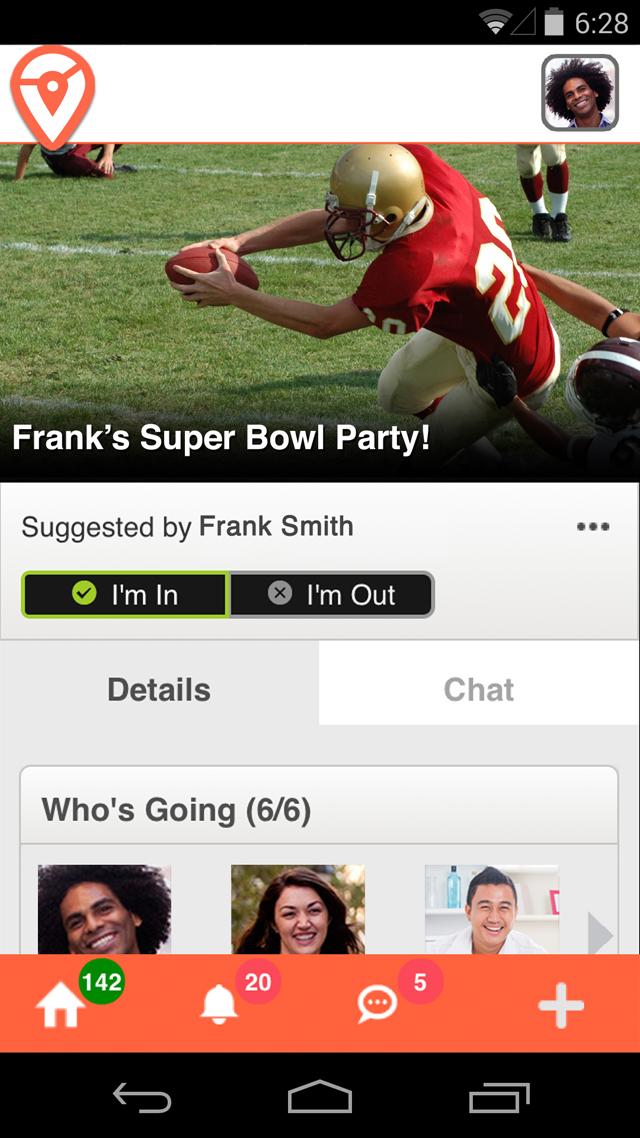Open messages with 5 unread
Screen dimensions: 640x1138
[x=377, y=1006]
